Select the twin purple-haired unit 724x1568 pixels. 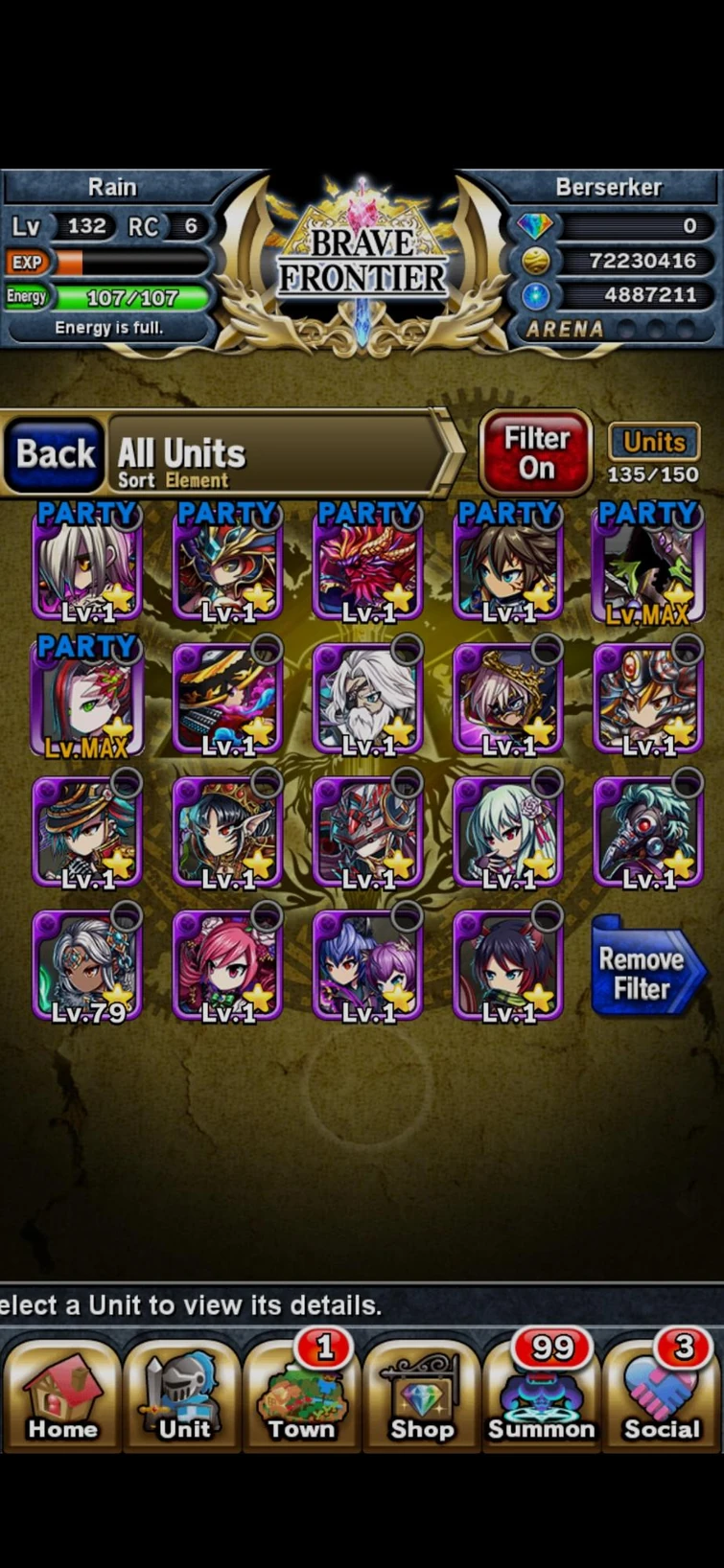368,965
